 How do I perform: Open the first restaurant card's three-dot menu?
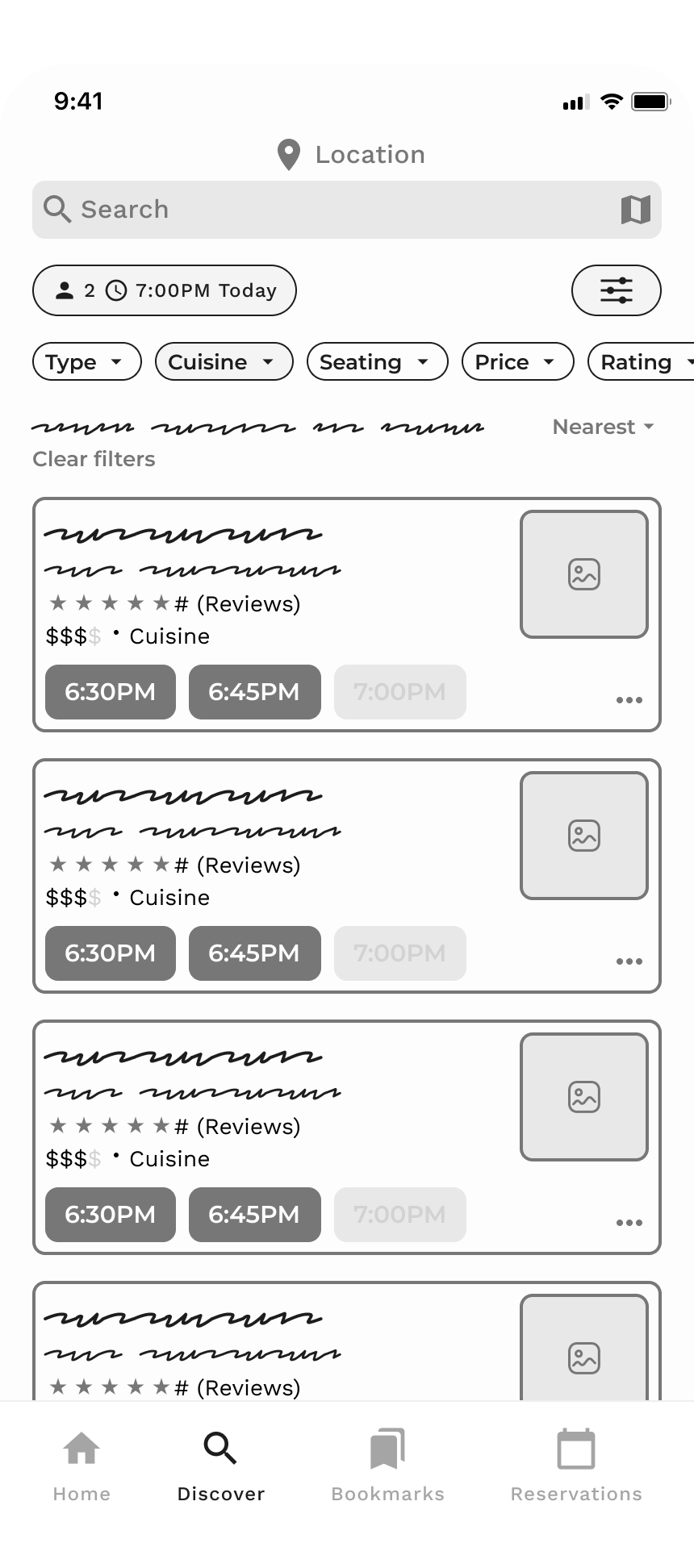(x=629, y=700)
